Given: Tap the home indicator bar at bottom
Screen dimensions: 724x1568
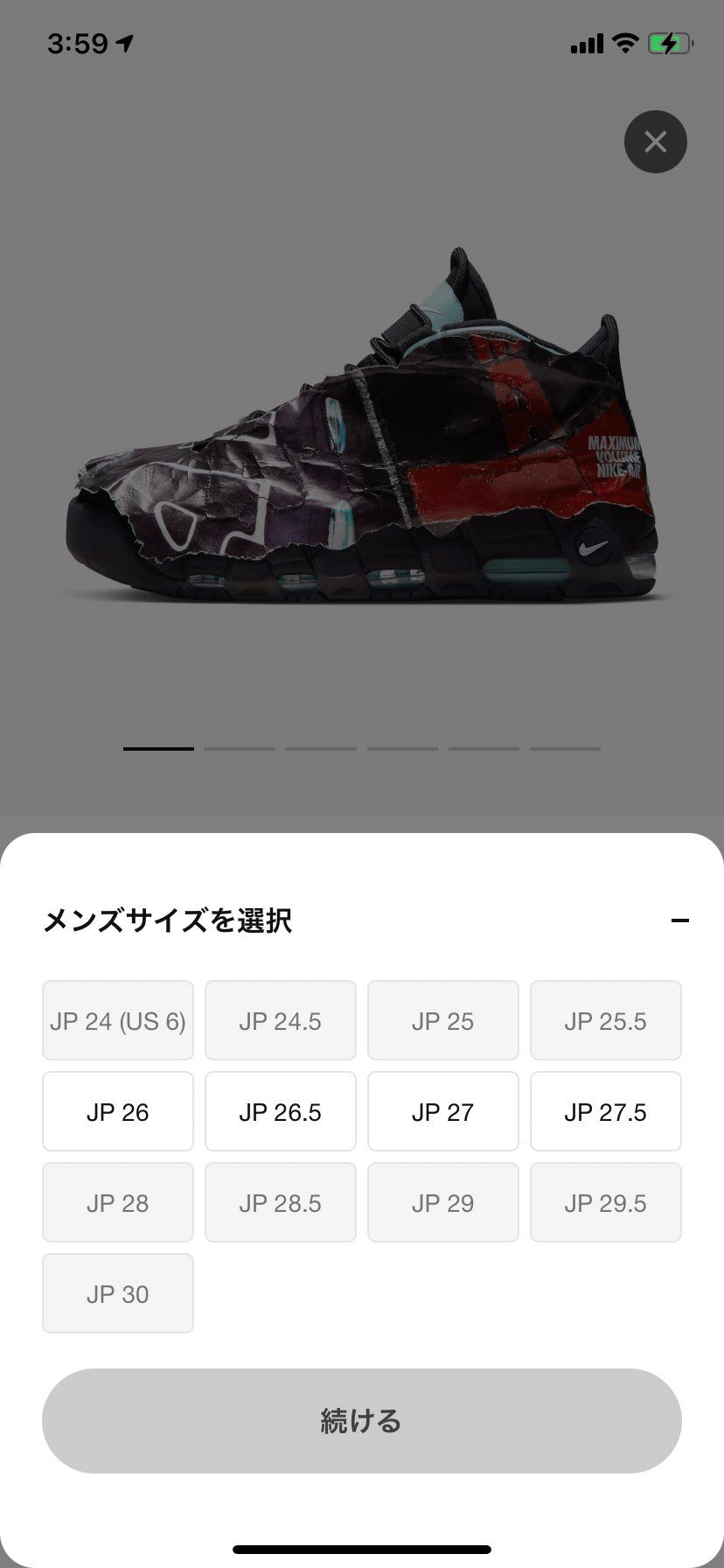Looking at the screenshot, I should 362,1550.
